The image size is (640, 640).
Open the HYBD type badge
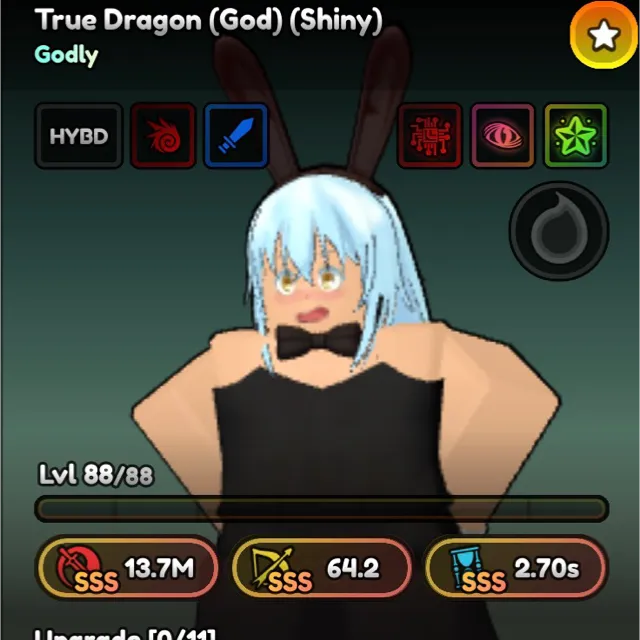pyautogui.click(x=79, y=136)
